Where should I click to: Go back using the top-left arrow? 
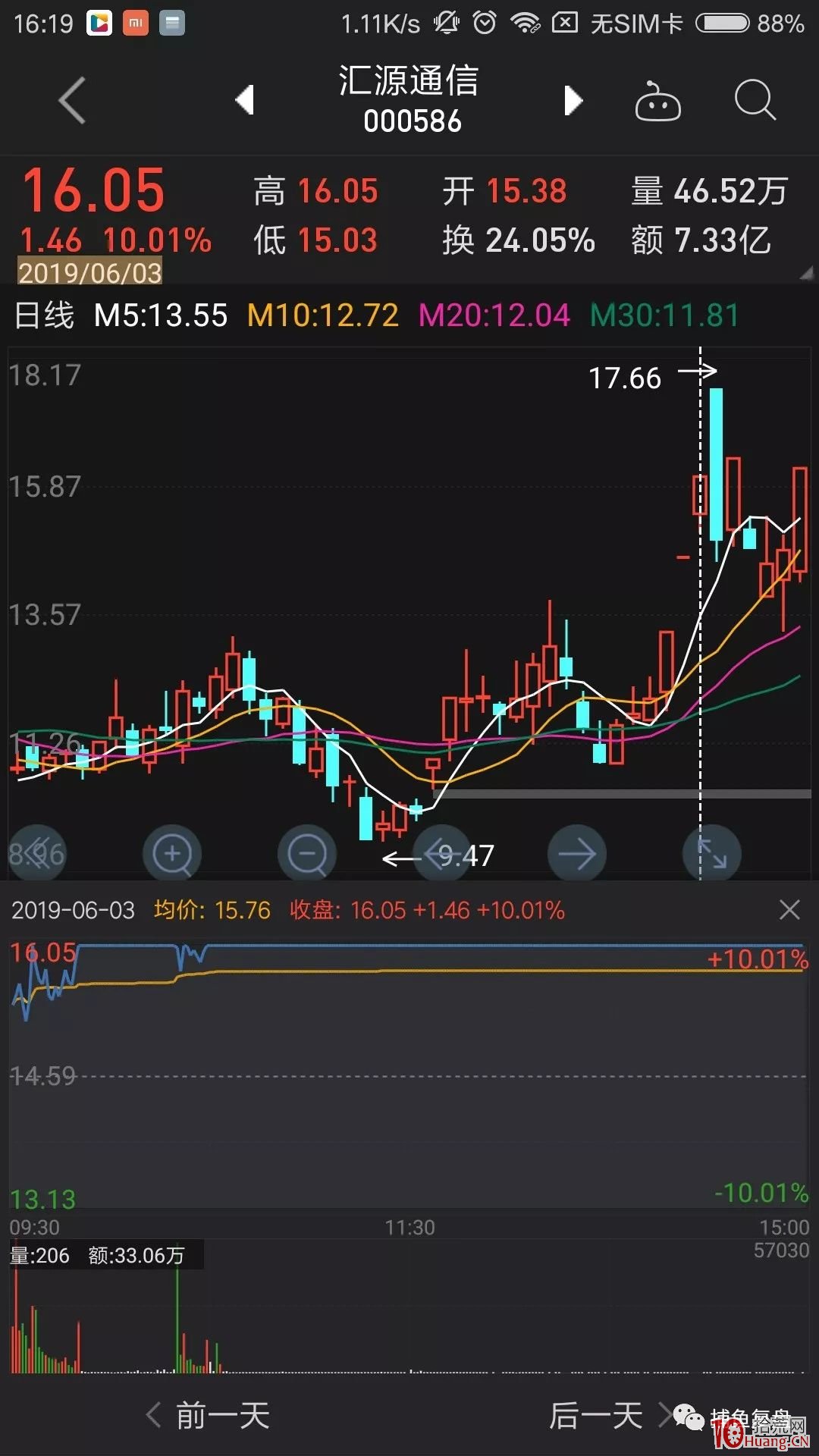click(x=73, y=100)
